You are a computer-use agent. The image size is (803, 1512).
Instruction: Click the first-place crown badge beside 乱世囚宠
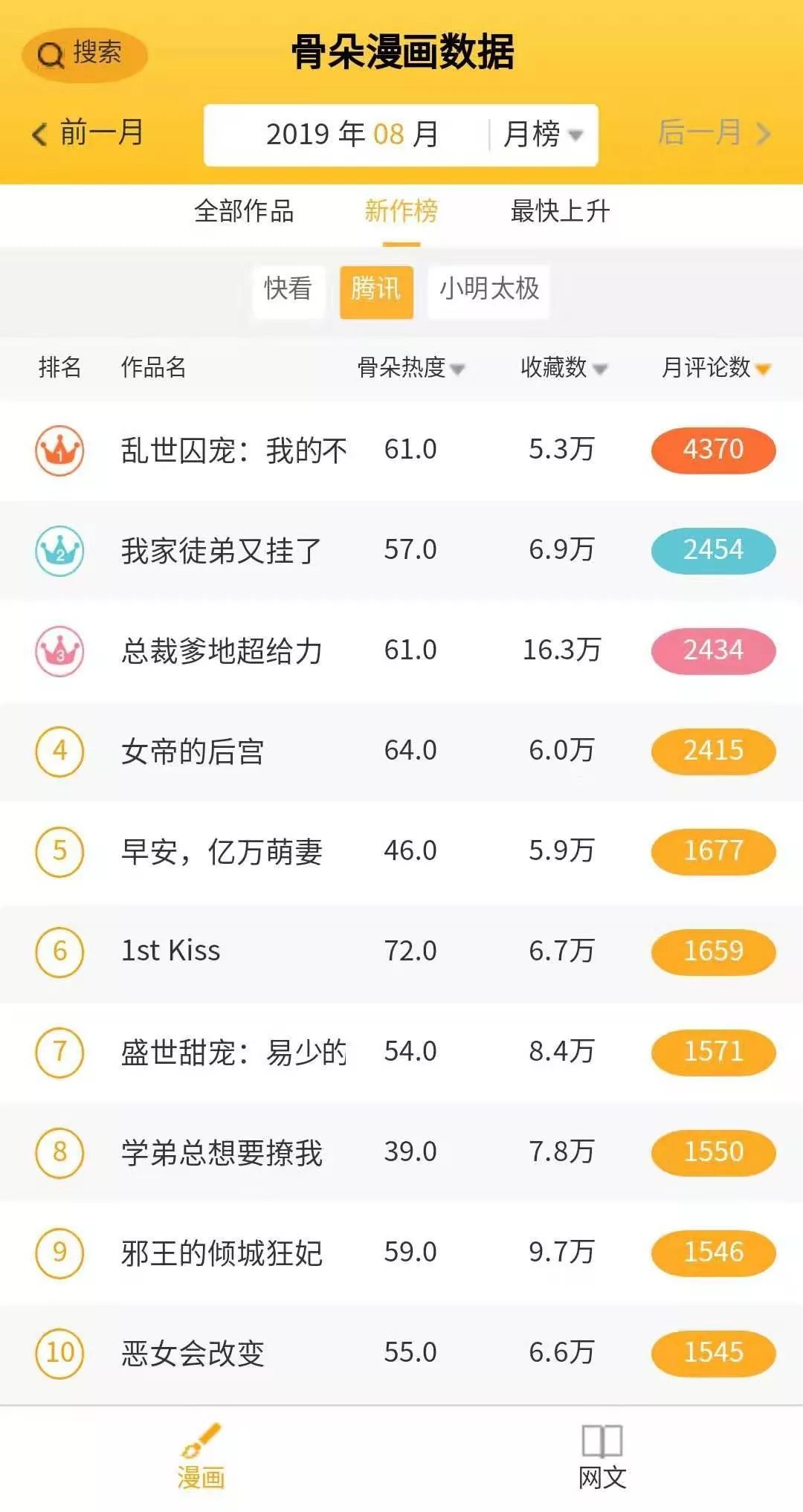coord(59,449)
